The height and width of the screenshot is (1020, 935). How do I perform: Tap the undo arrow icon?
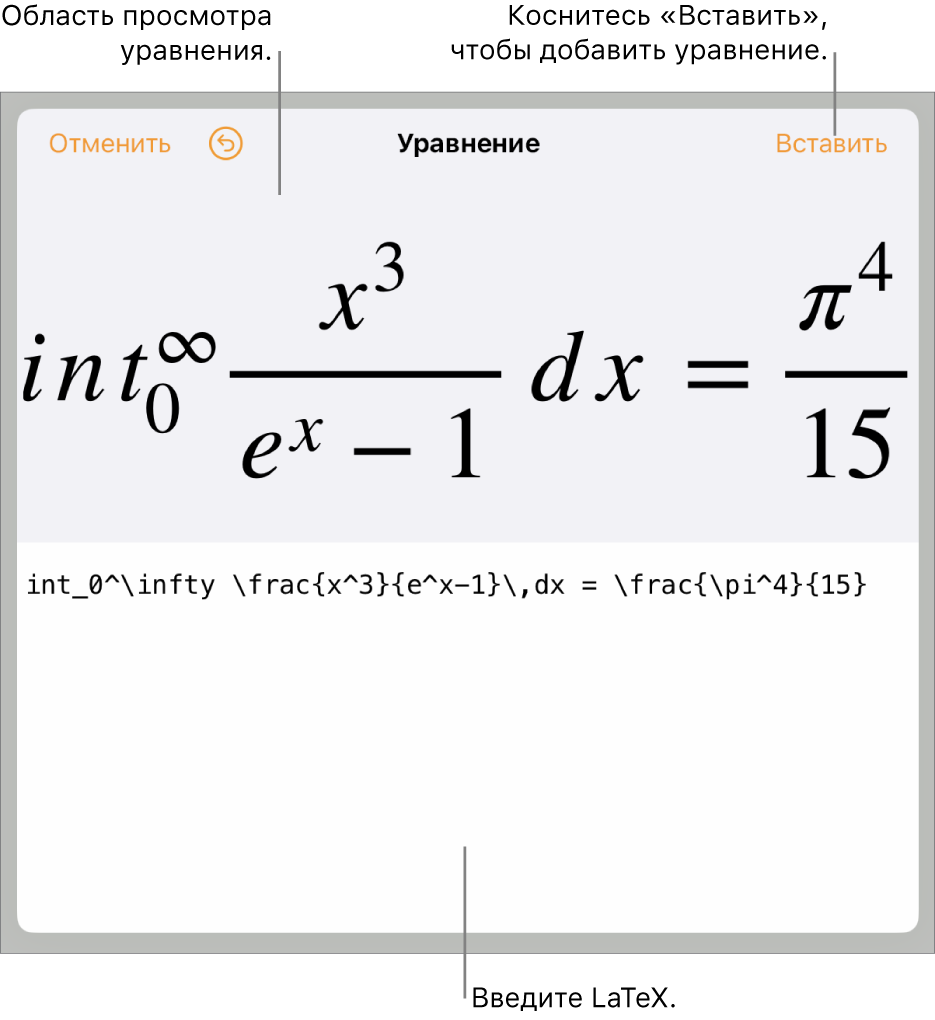(x=226, y=145)
